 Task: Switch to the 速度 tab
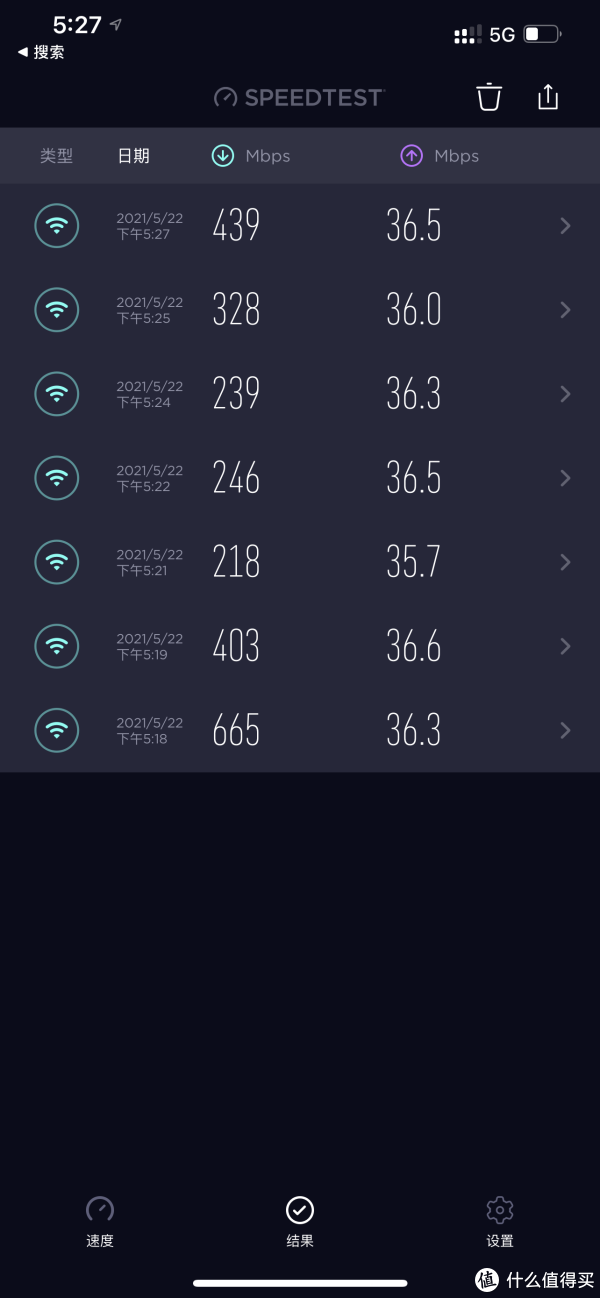tap(100, 1221)
